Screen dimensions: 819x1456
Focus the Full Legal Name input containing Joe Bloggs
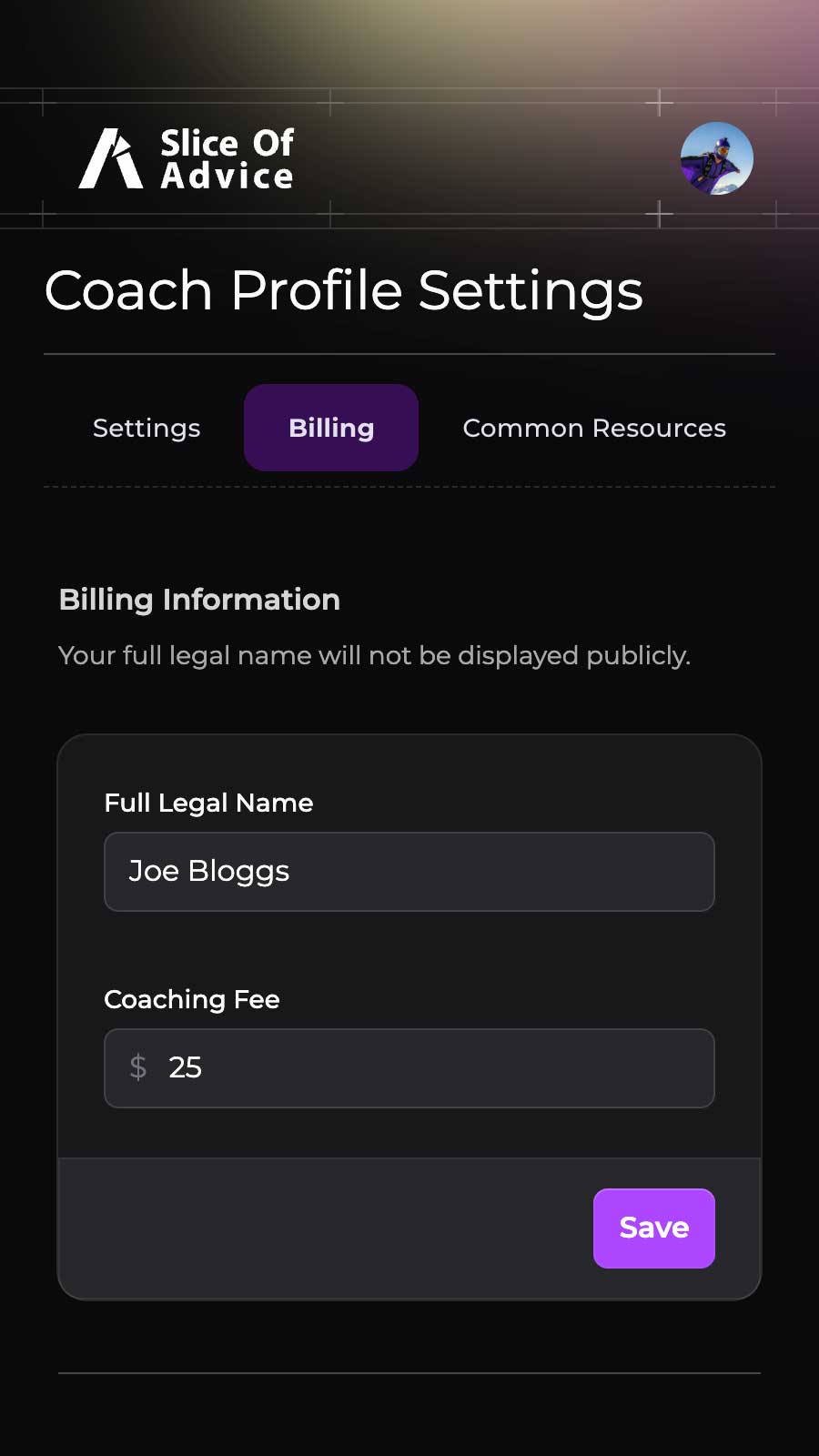click(x=409, y=872)
